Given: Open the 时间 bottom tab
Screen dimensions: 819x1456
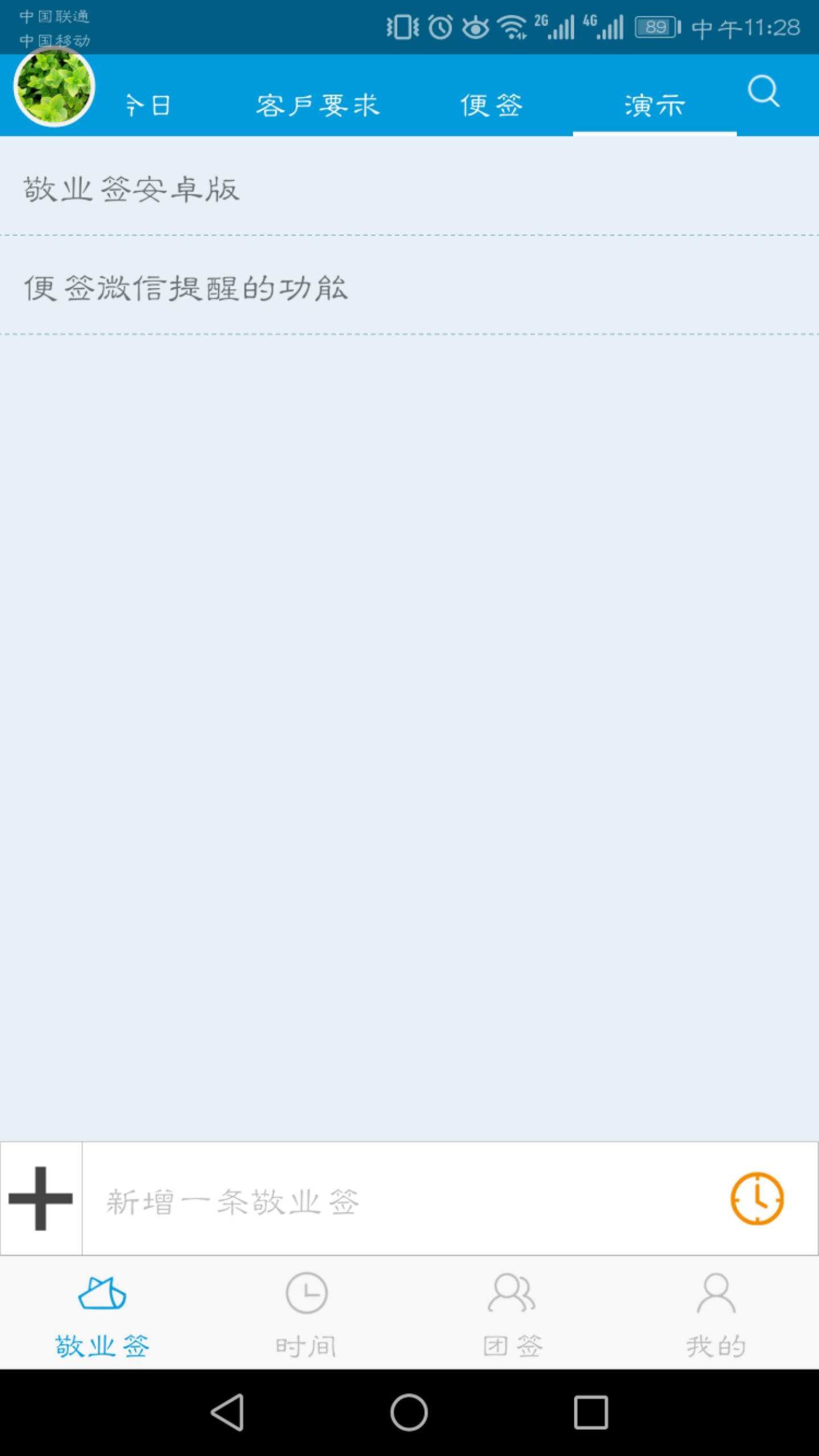Looking at the screenshot, I should pos(307,1315).
